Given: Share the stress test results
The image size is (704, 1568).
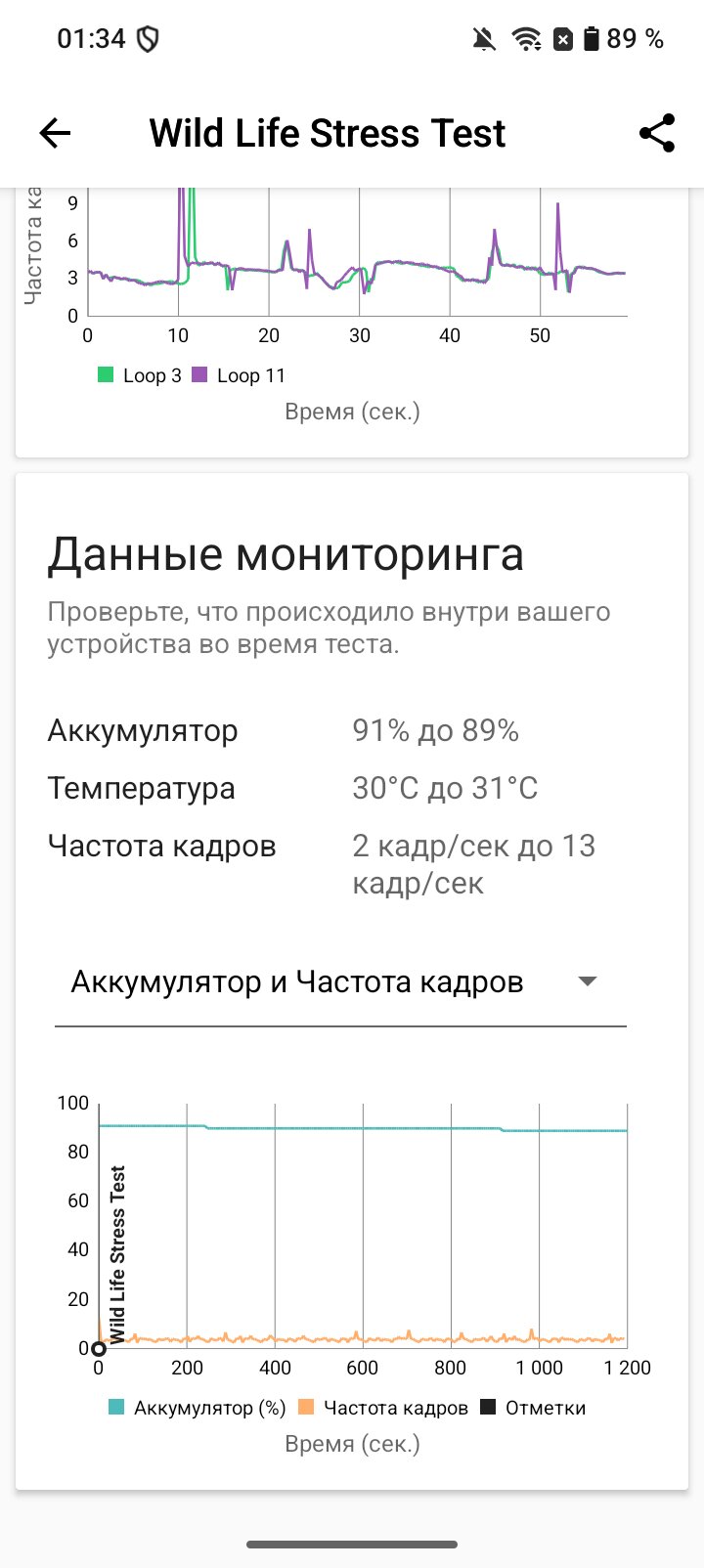Looking at the screenshot, I should coord(657,133).
